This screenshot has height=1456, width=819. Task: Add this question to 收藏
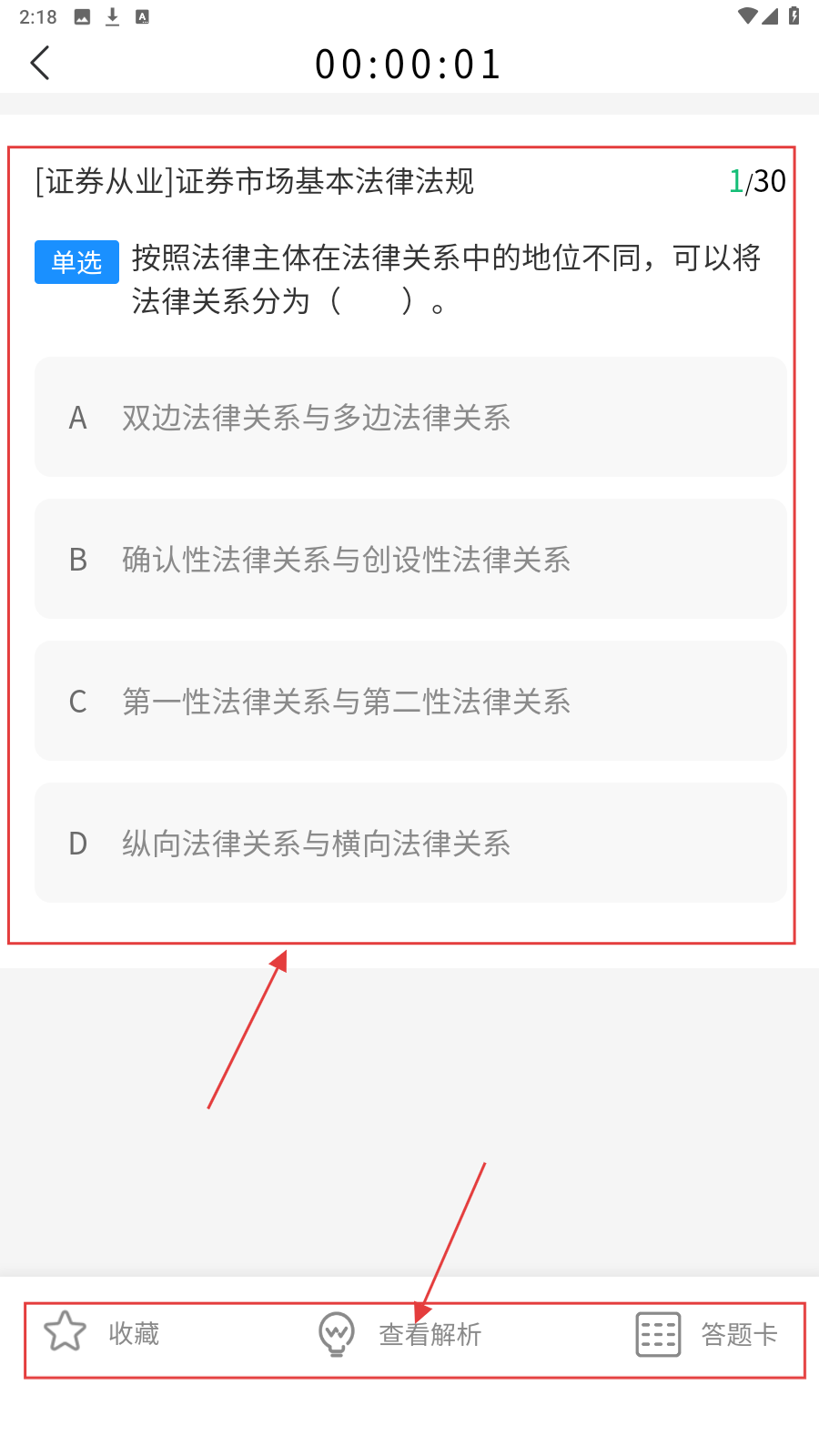(x=102, y=1334)
